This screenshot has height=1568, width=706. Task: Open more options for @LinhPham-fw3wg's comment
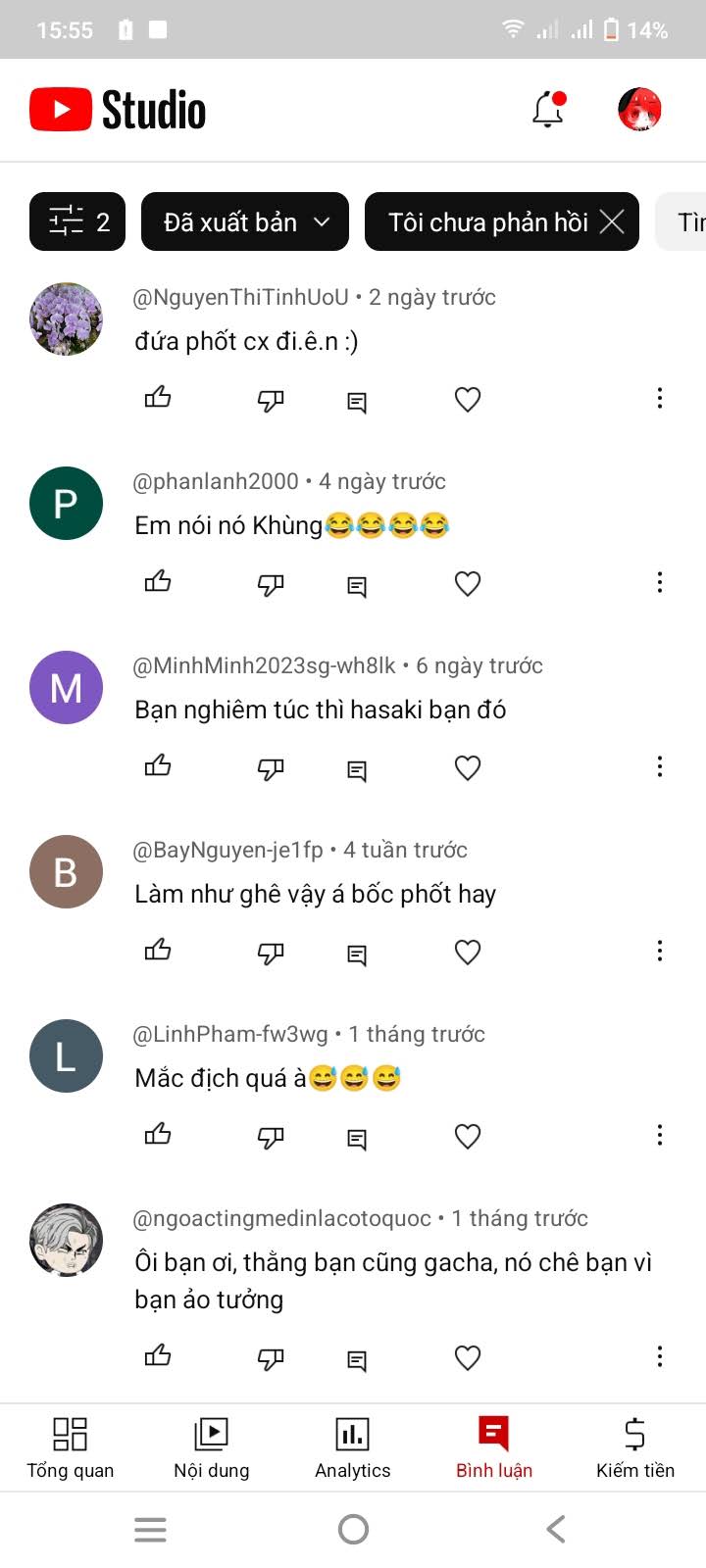tap(659, 1135)
